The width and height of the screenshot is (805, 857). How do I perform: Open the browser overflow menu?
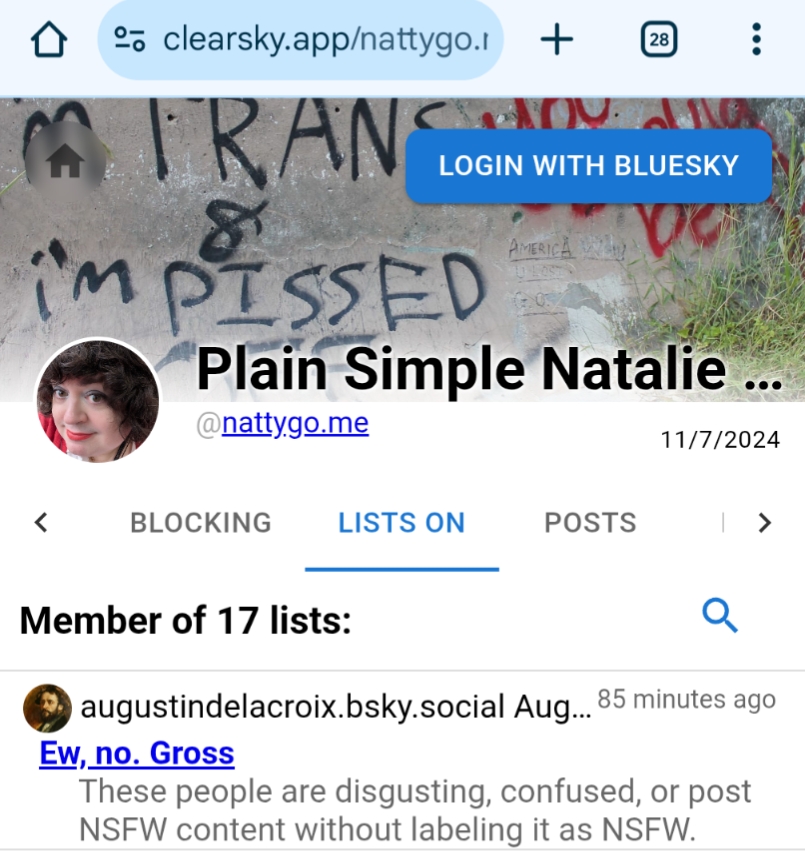coord(756,40)
